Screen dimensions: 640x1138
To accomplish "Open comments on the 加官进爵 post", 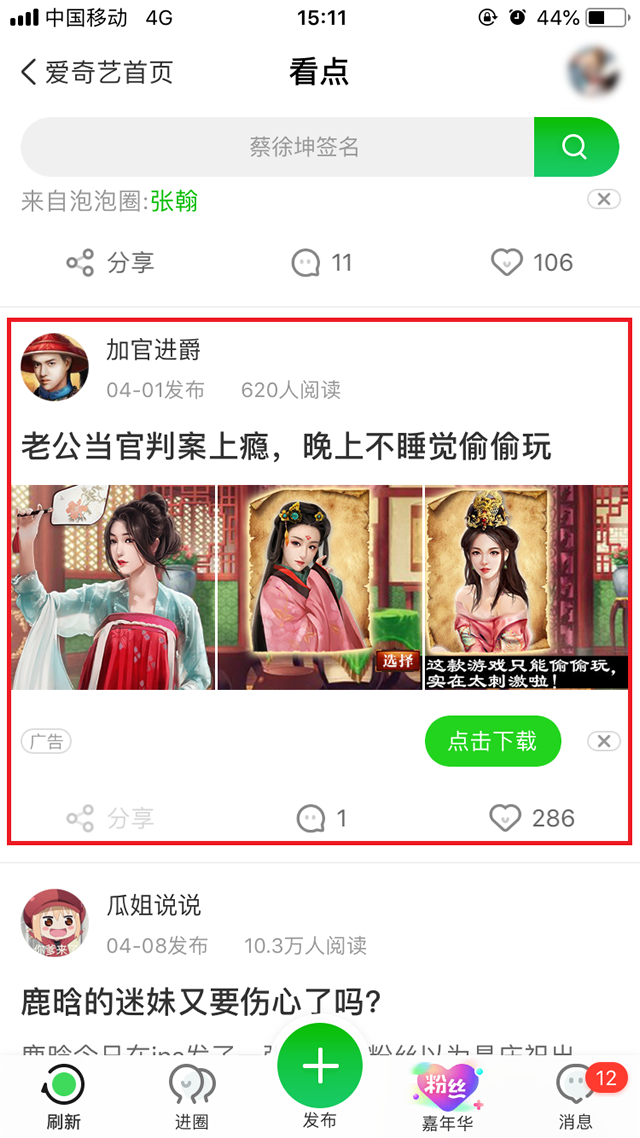I will [321, 819].
